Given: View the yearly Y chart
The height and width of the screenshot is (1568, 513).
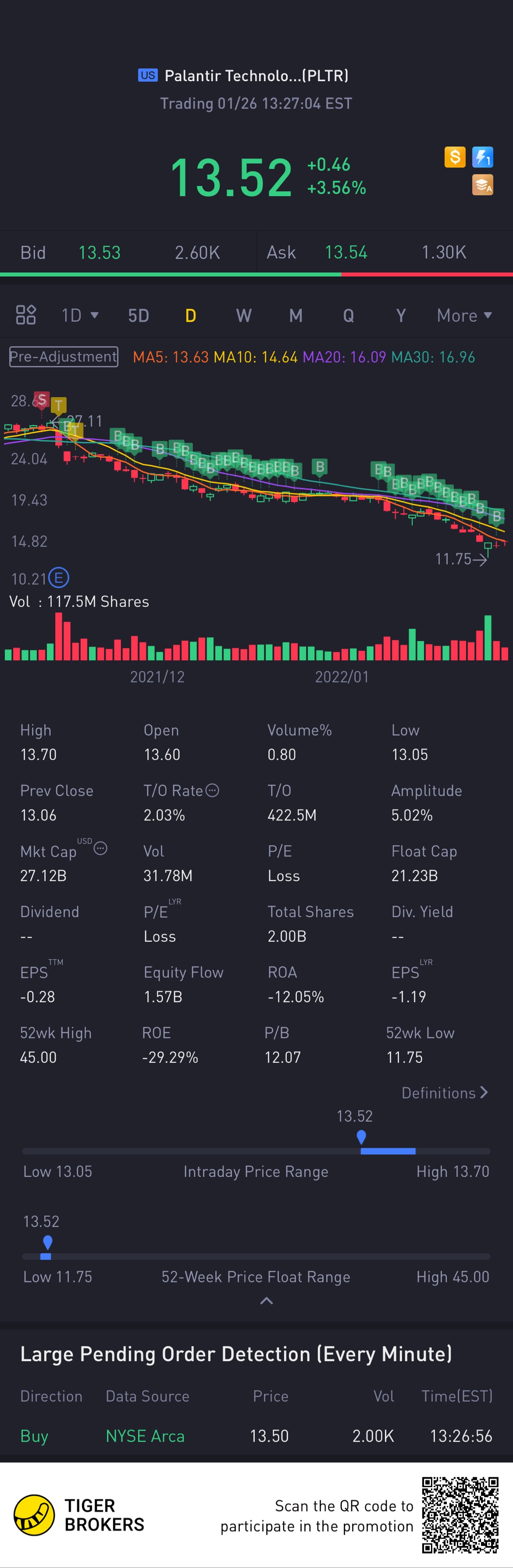Looking at the screenshot, I should (x=400, y=315).
